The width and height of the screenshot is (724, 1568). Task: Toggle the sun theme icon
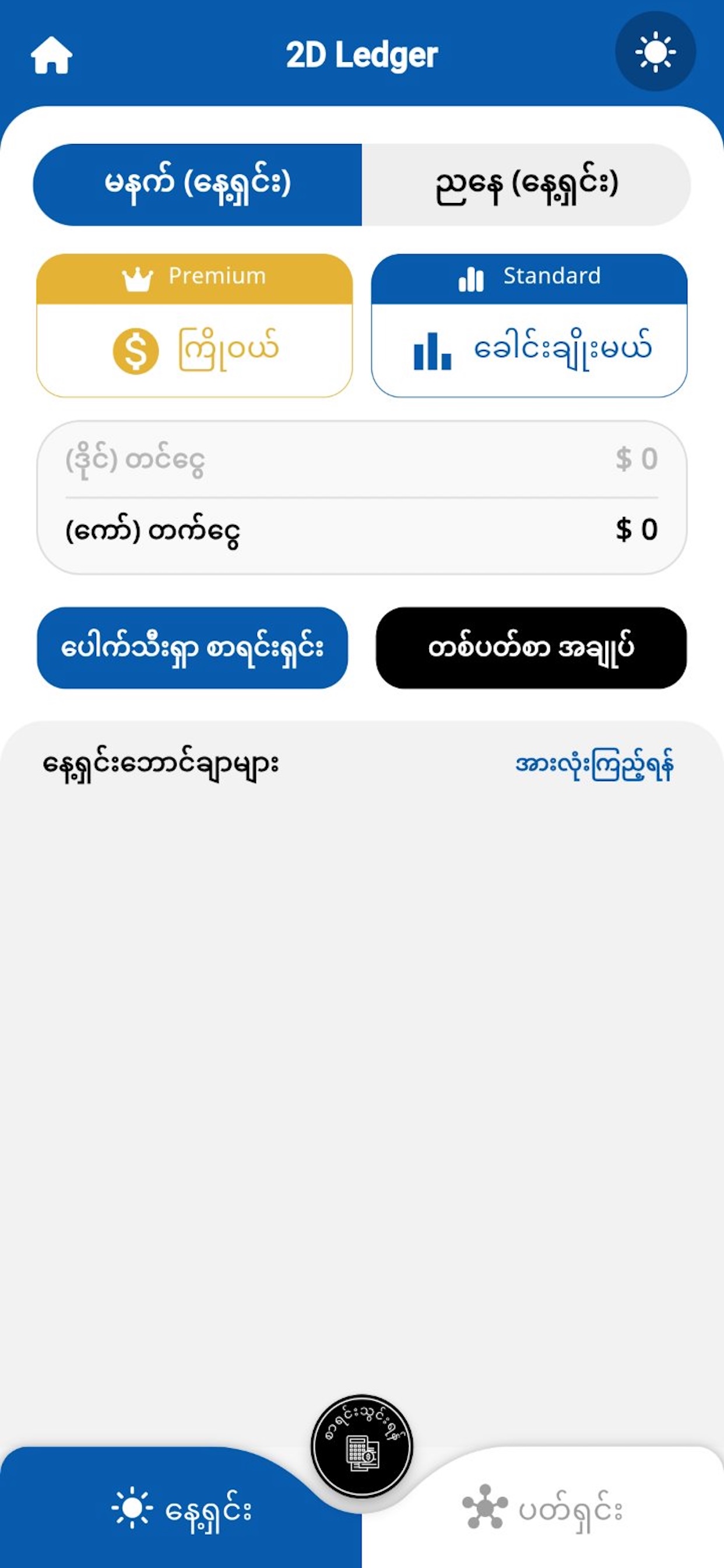[x=655, y=52]
